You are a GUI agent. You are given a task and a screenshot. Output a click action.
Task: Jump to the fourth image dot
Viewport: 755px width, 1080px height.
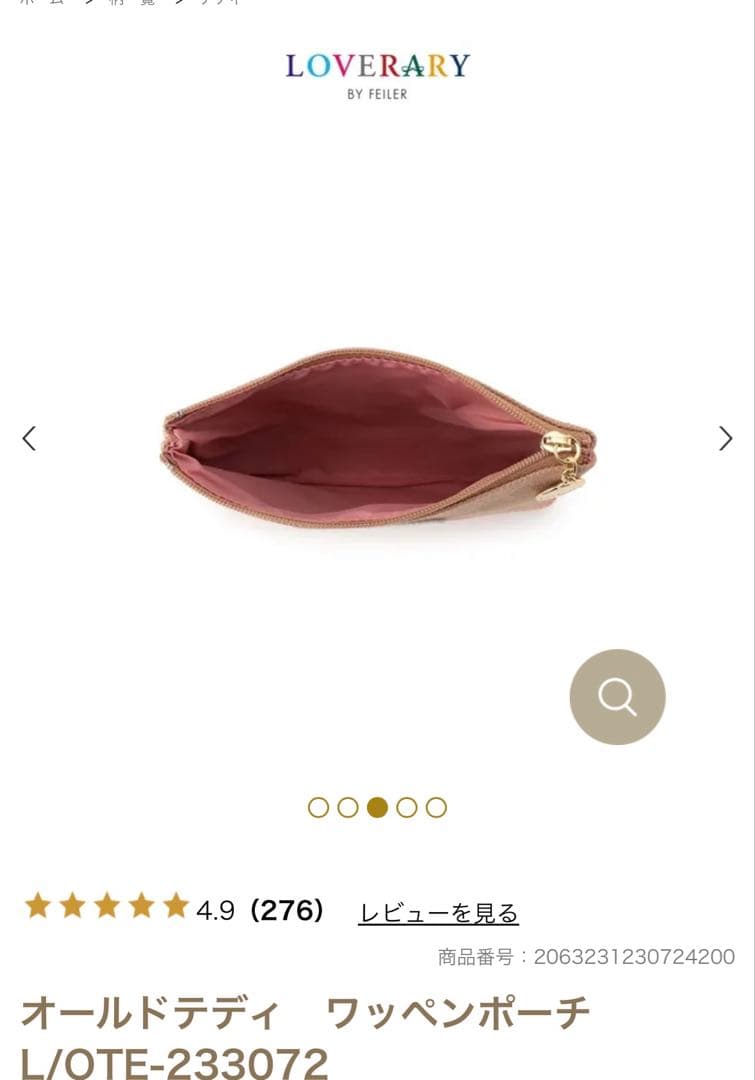(406, 807)
